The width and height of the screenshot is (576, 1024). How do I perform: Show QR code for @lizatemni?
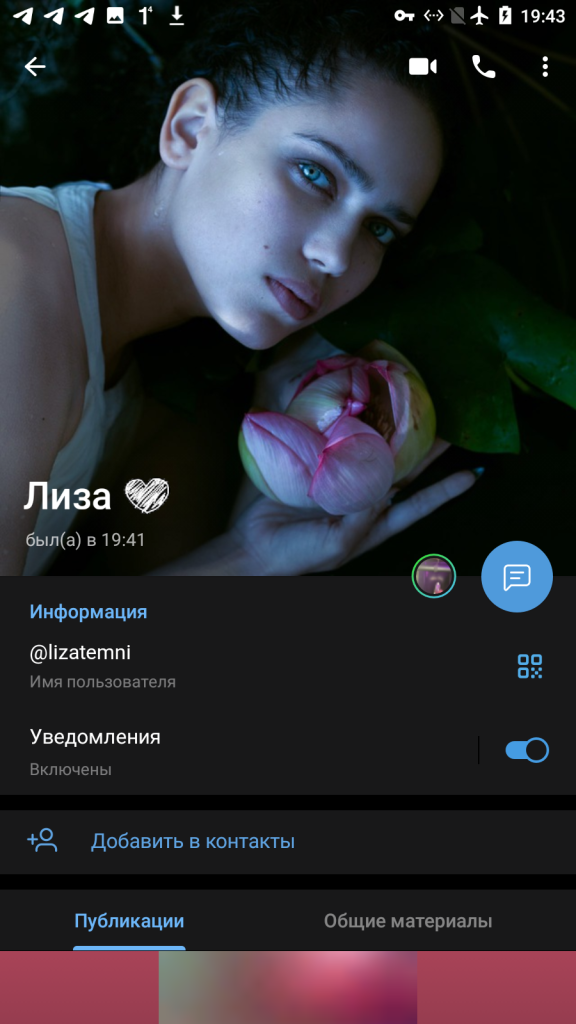(x=530, y=666)
